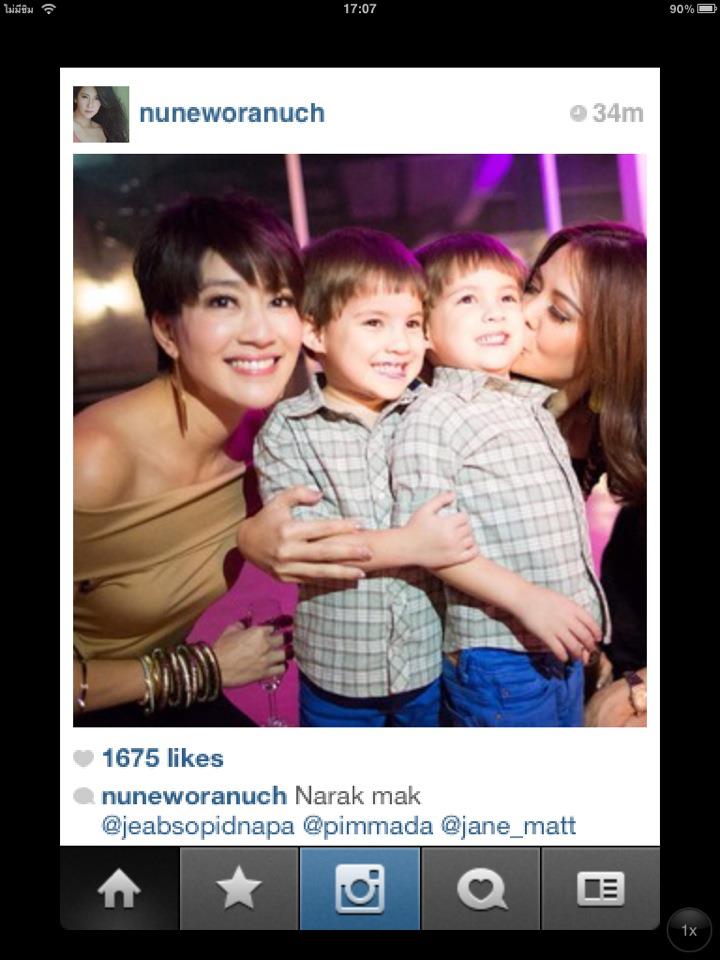Toggle the 1x zoom scale button

[689, 930]
